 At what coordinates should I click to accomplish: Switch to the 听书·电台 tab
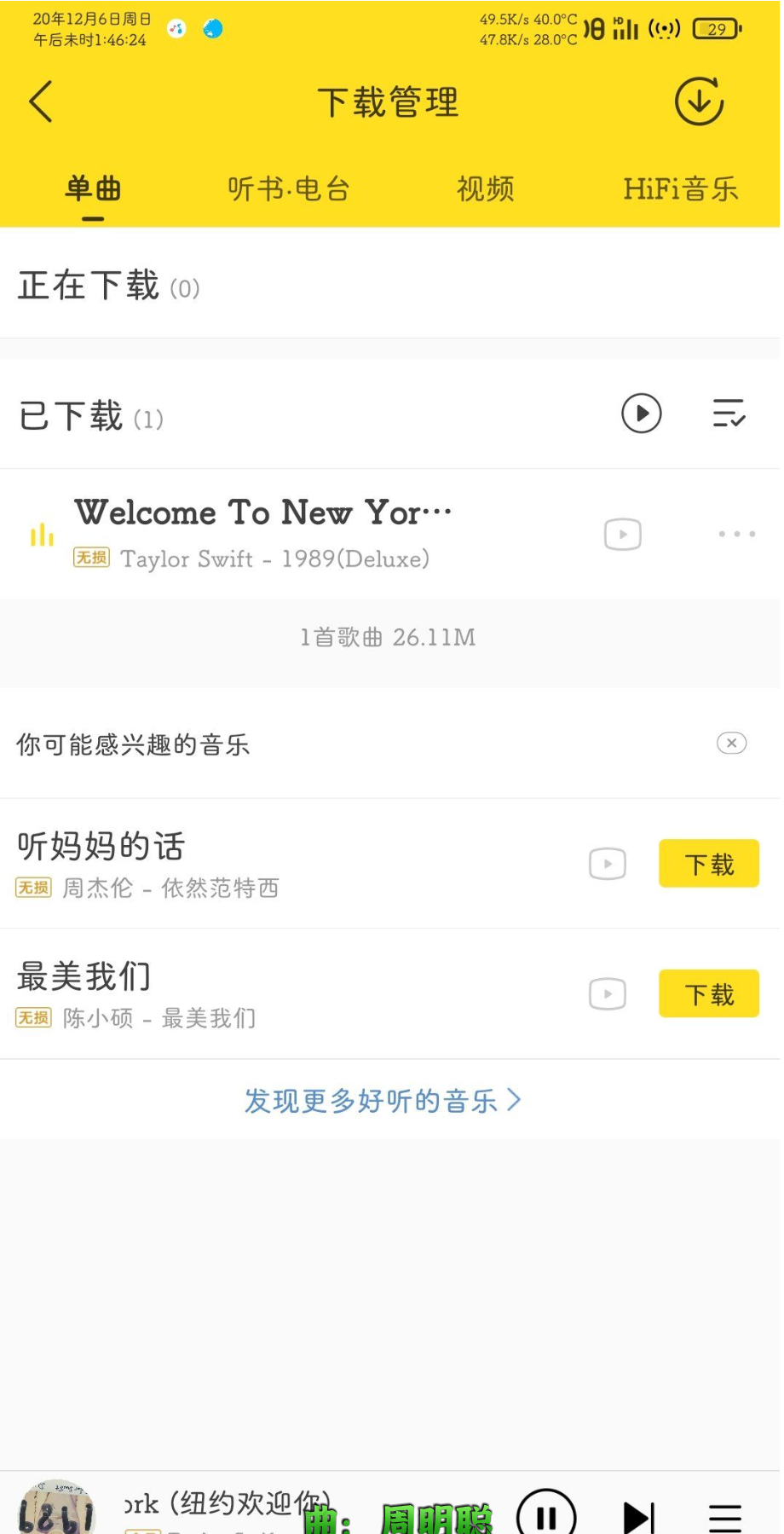click(x=289, y=189)
